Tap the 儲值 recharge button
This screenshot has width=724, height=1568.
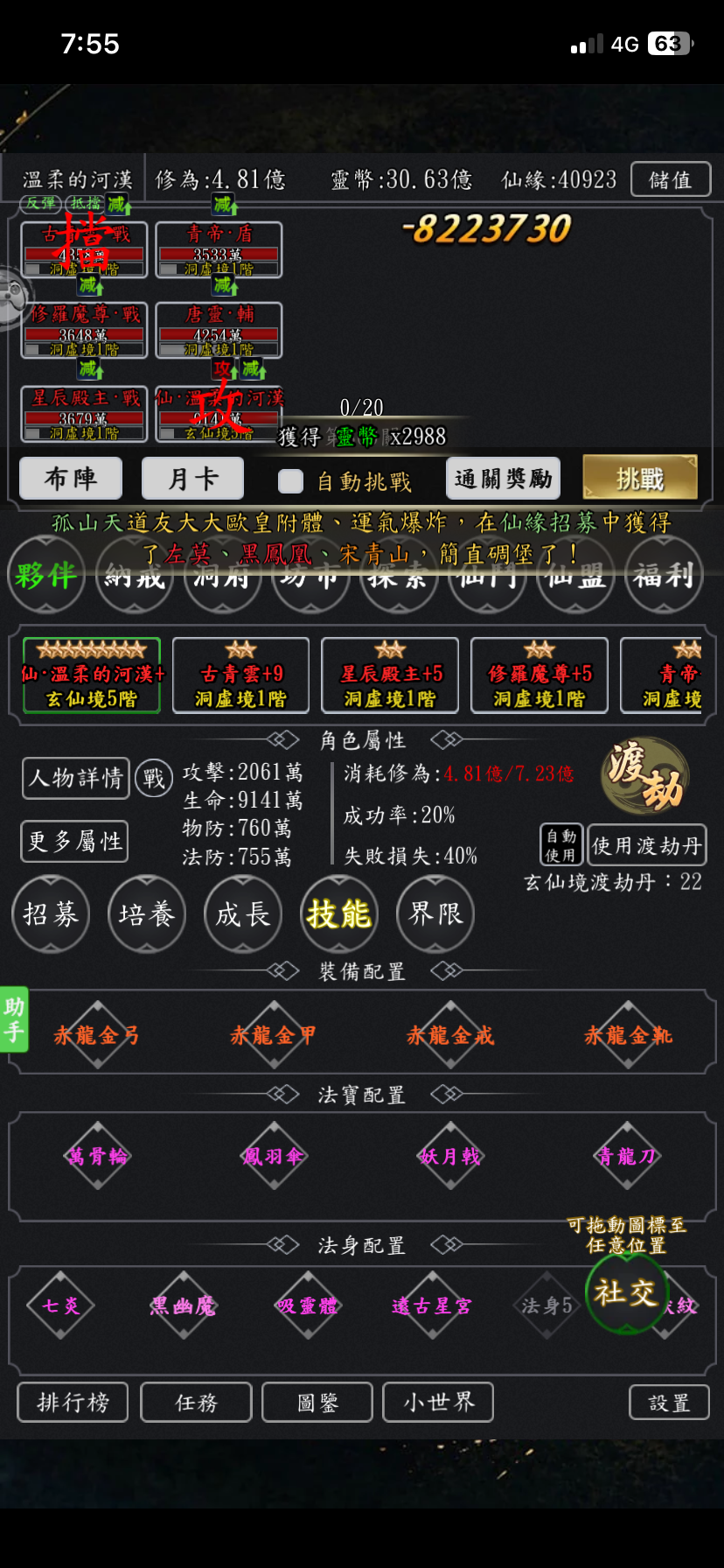[x=670, y=179]
